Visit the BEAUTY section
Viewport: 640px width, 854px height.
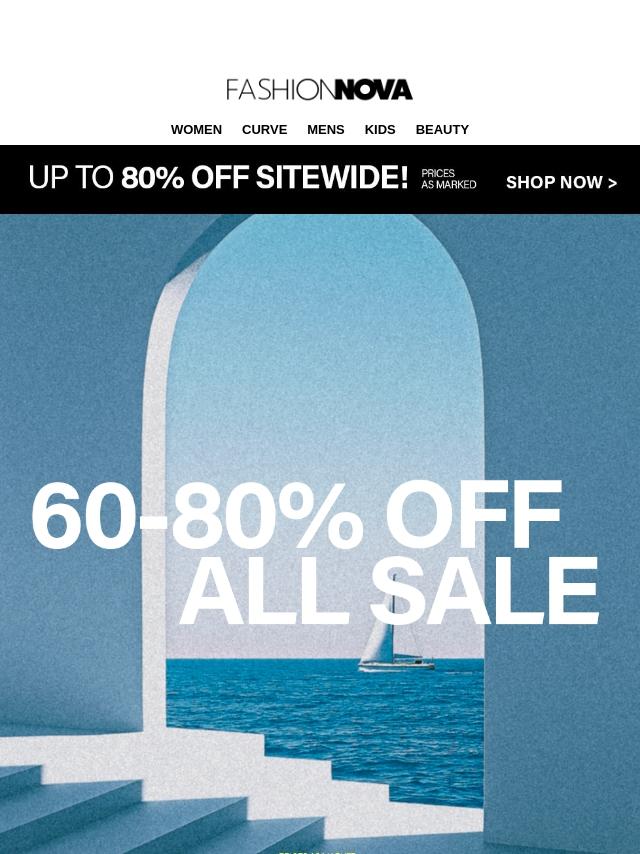pos(442,130)
